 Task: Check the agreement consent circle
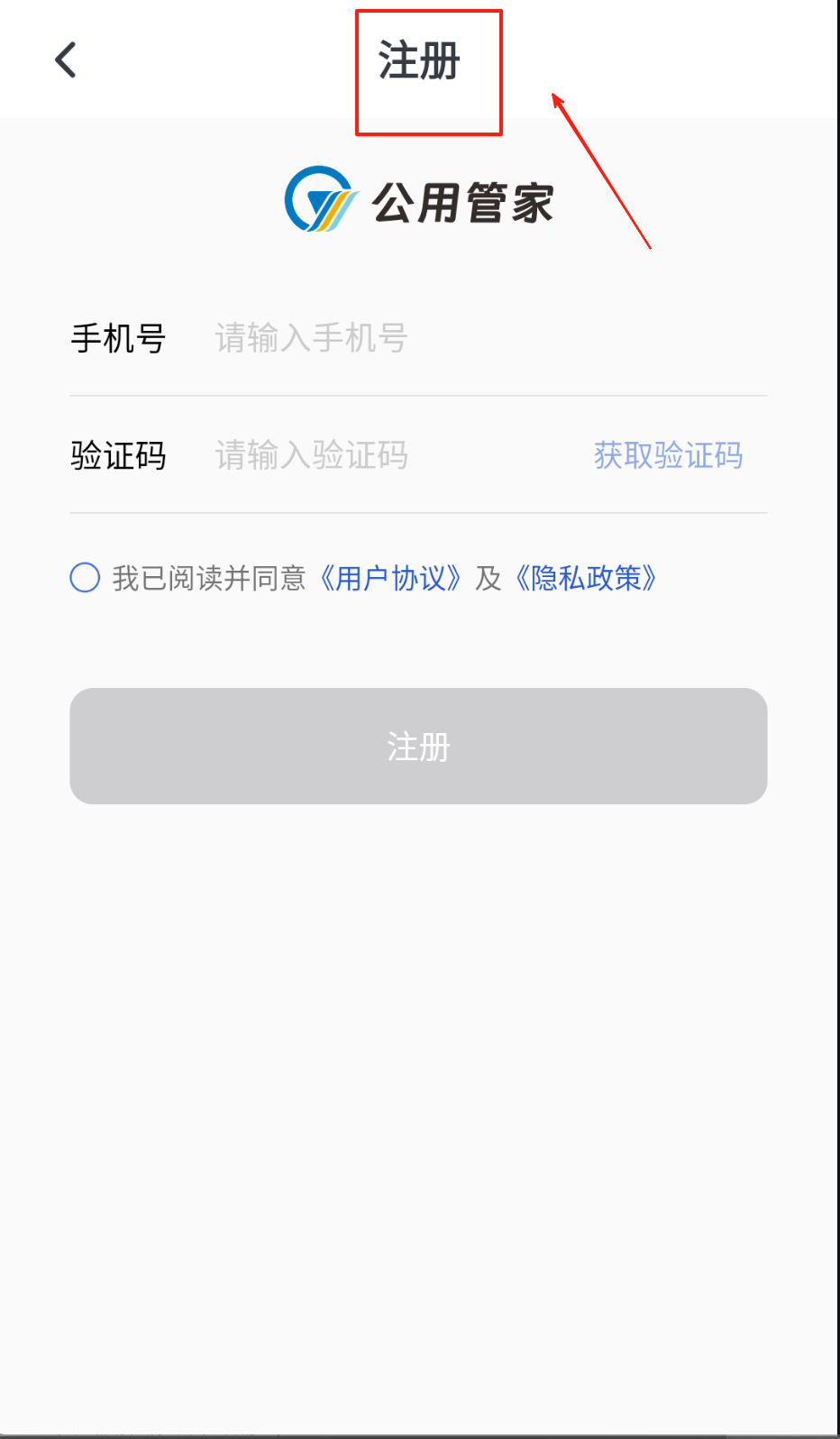85,577
